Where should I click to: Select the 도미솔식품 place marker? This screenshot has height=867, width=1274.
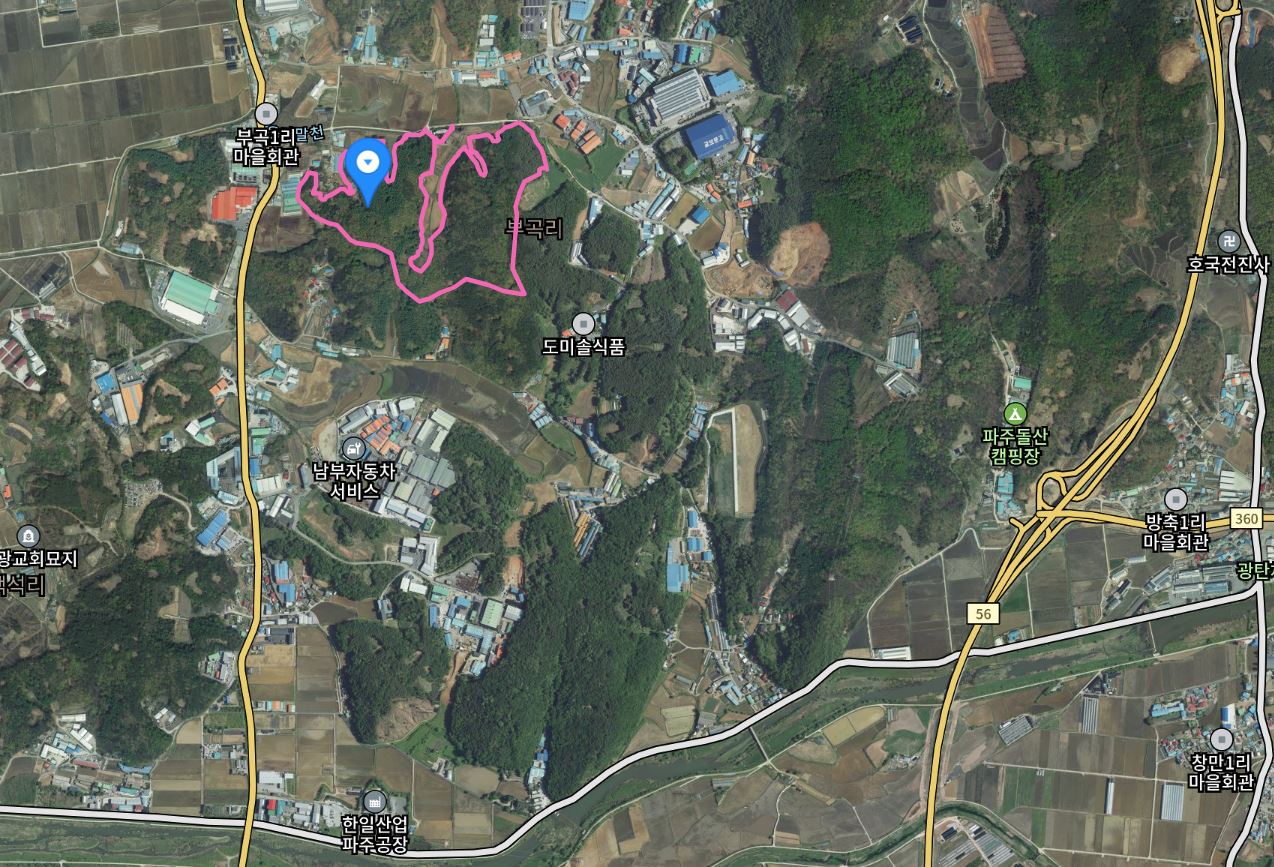tap(584, 324)
